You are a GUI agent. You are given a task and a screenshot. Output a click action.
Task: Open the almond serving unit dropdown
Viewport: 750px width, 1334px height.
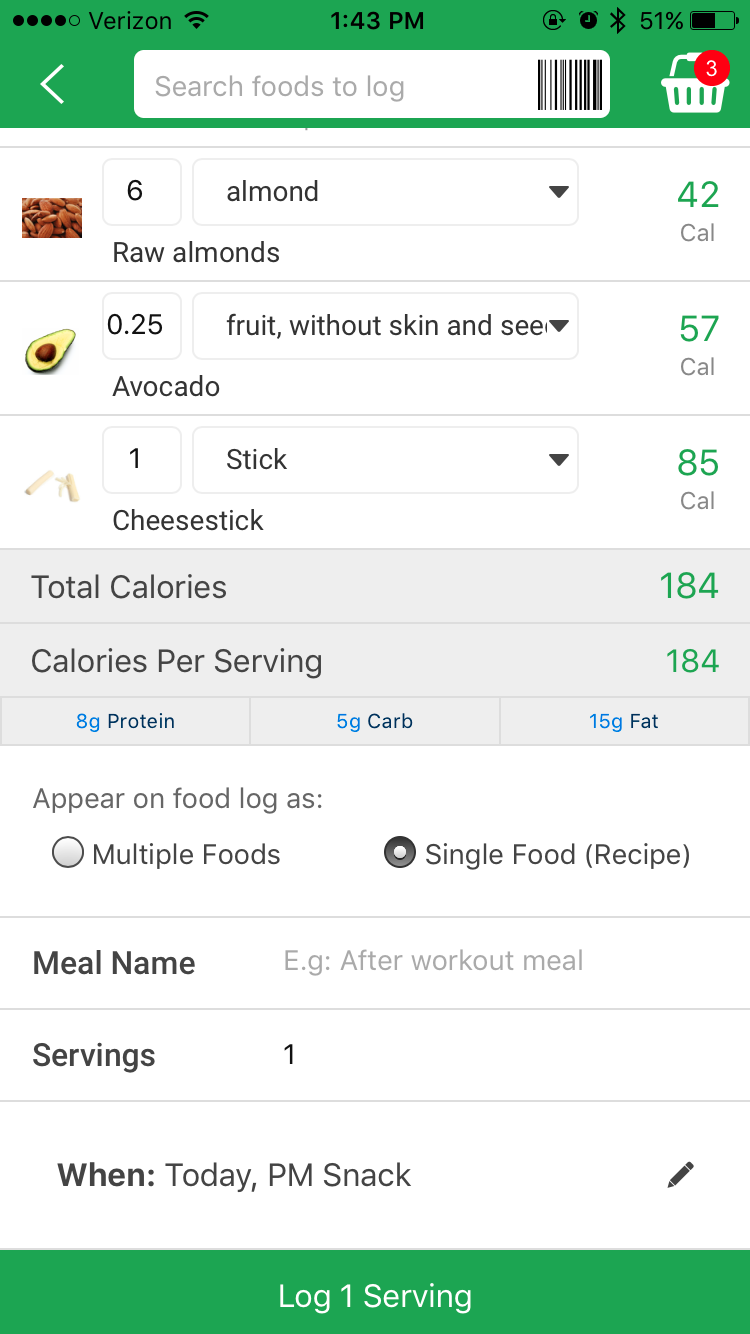558,192
